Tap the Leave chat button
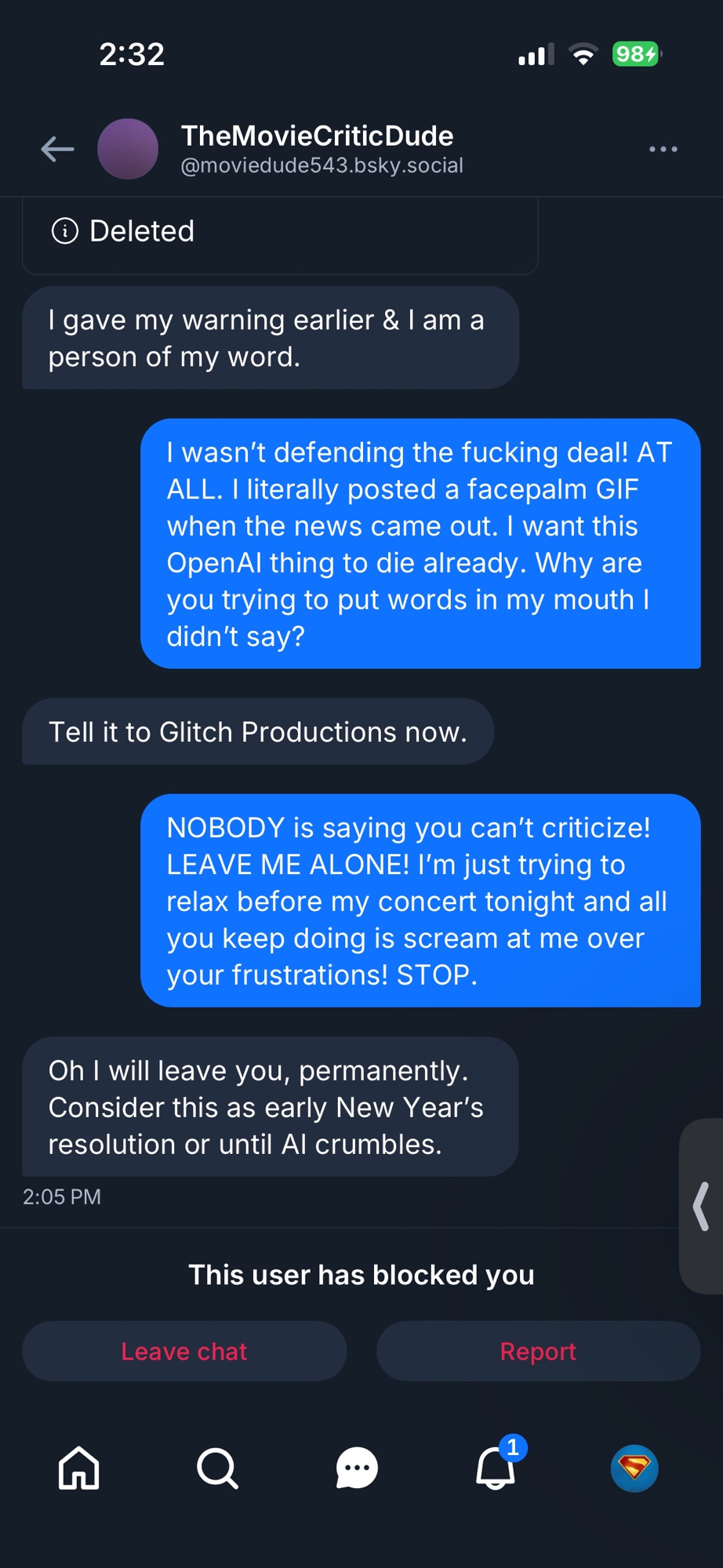Viewport: 723px width, 1568px height. pos(184,1351)
